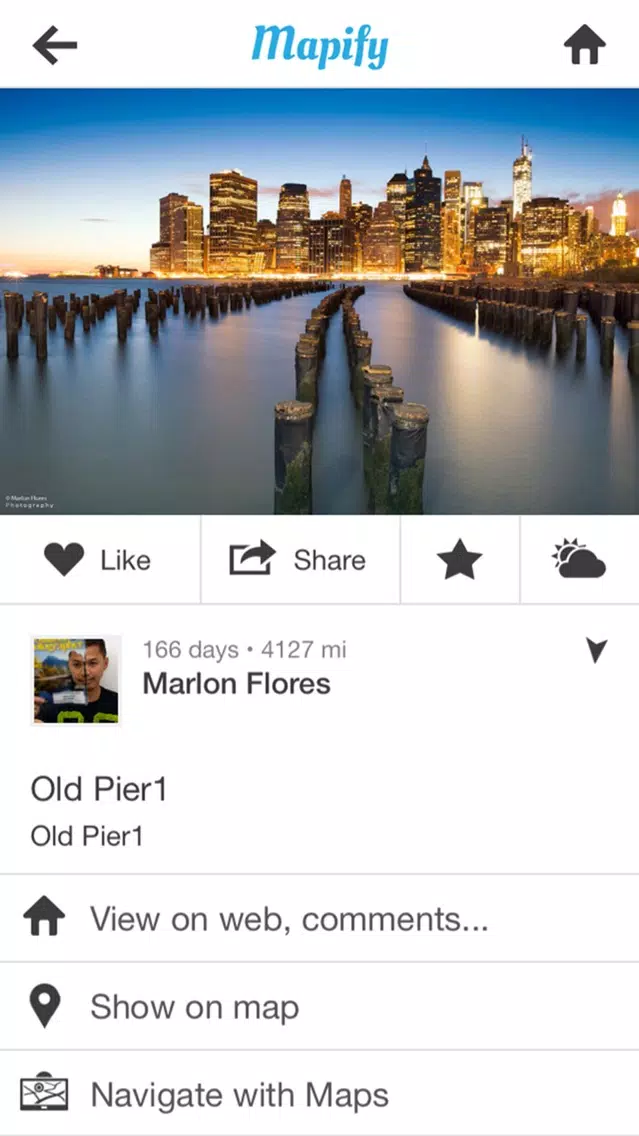Tap the direction arrow beside Marlon Flores

coord(596,651)
